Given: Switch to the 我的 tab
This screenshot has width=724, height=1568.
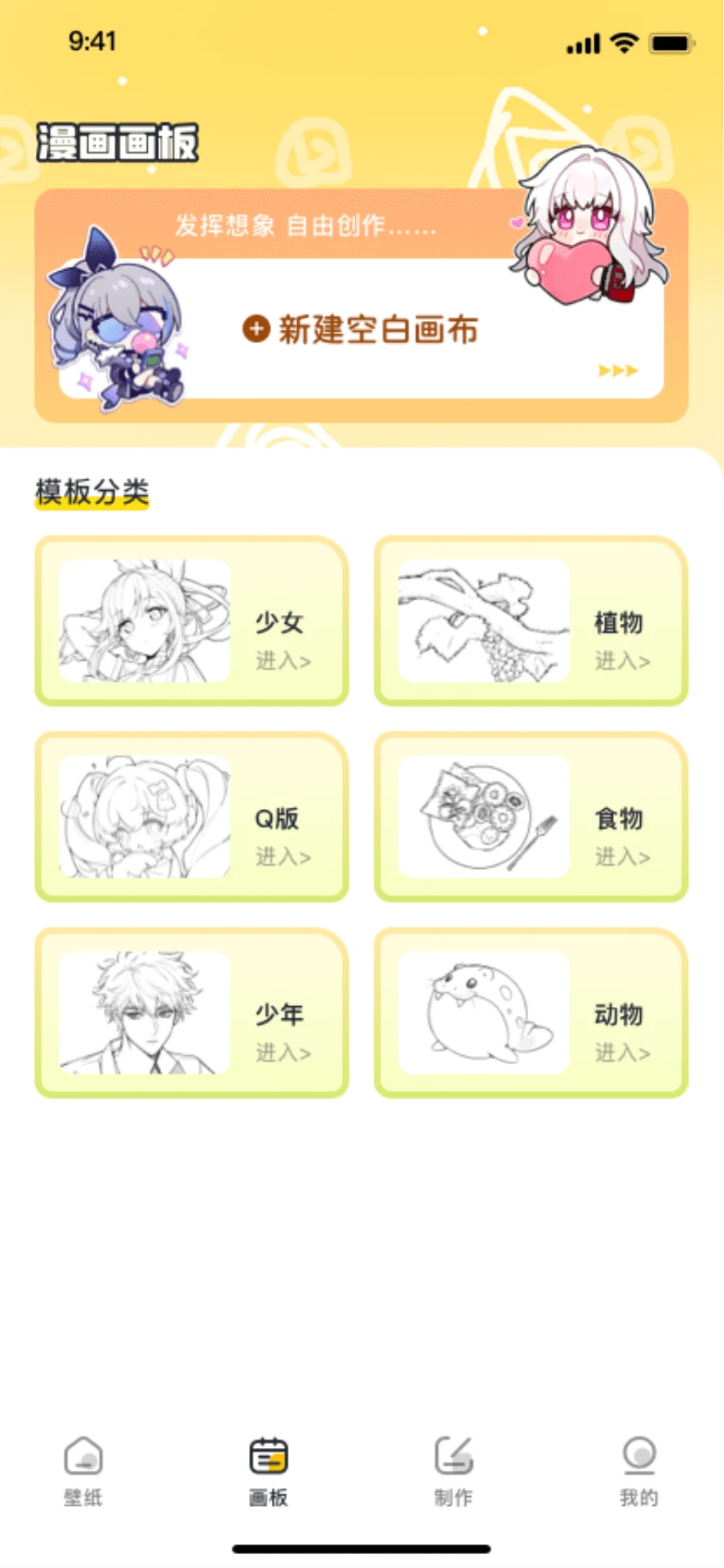Looking at the screenshot, I should coord(639,1471).
